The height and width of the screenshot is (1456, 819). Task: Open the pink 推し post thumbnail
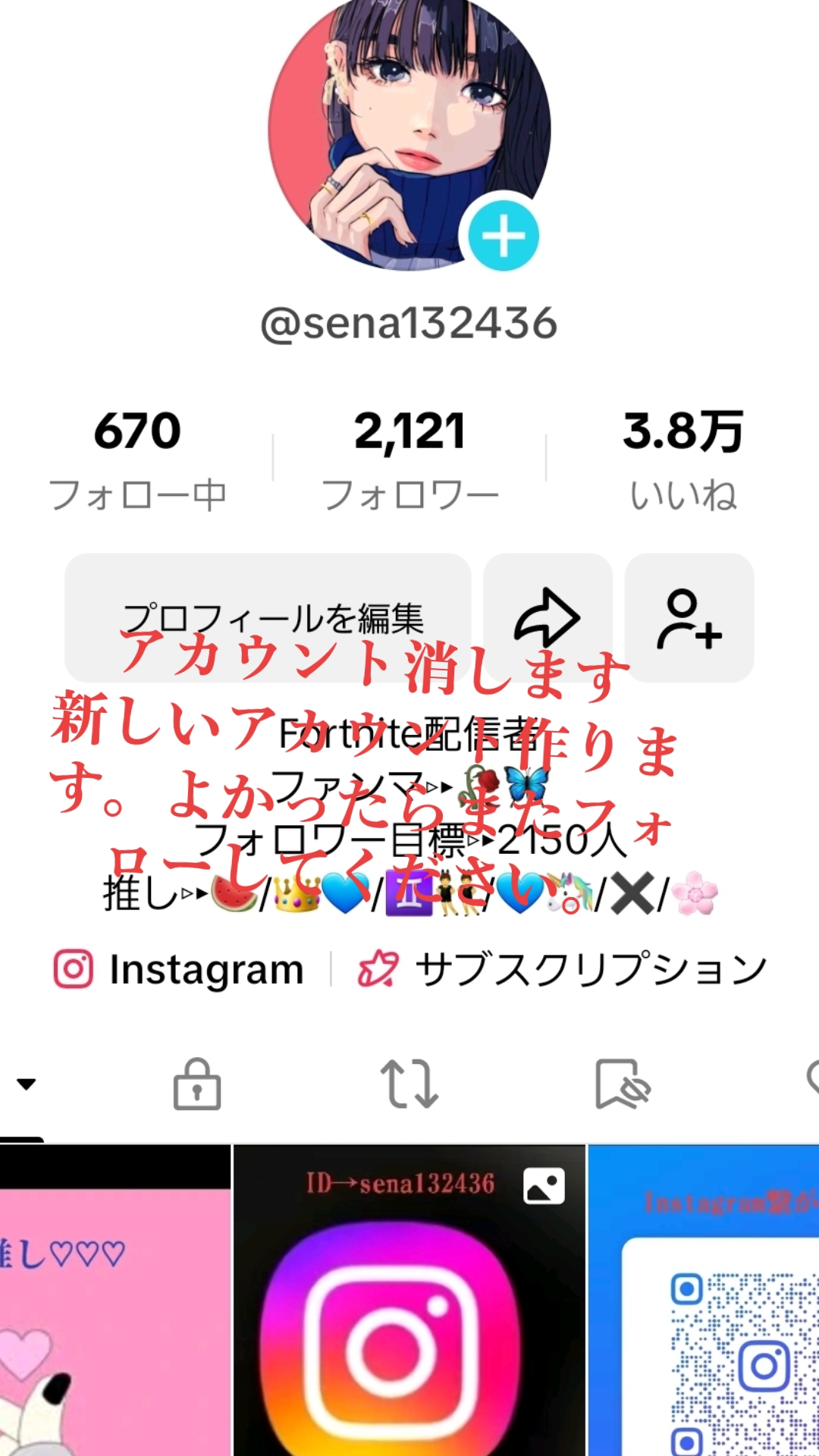tap(115, 1301)
